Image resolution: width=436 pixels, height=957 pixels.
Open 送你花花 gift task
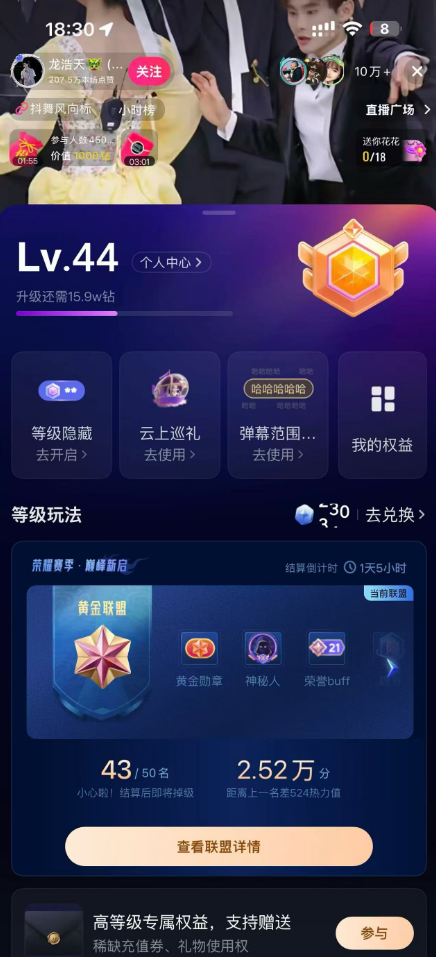[393, 148]
